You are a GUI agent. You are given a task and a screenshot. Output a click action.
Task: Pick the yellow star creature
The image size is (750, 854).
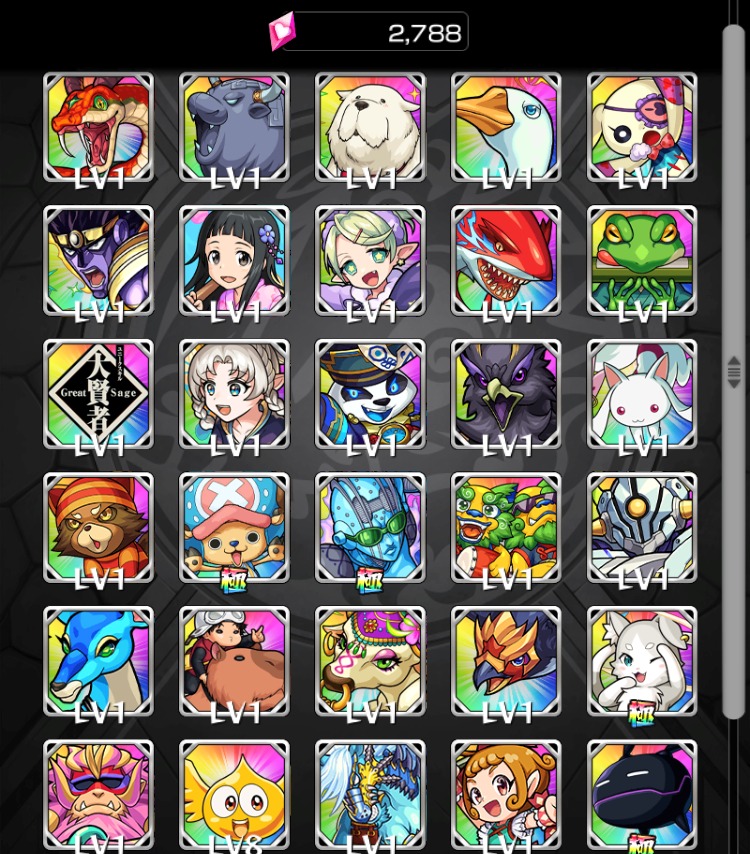[234, 794]
